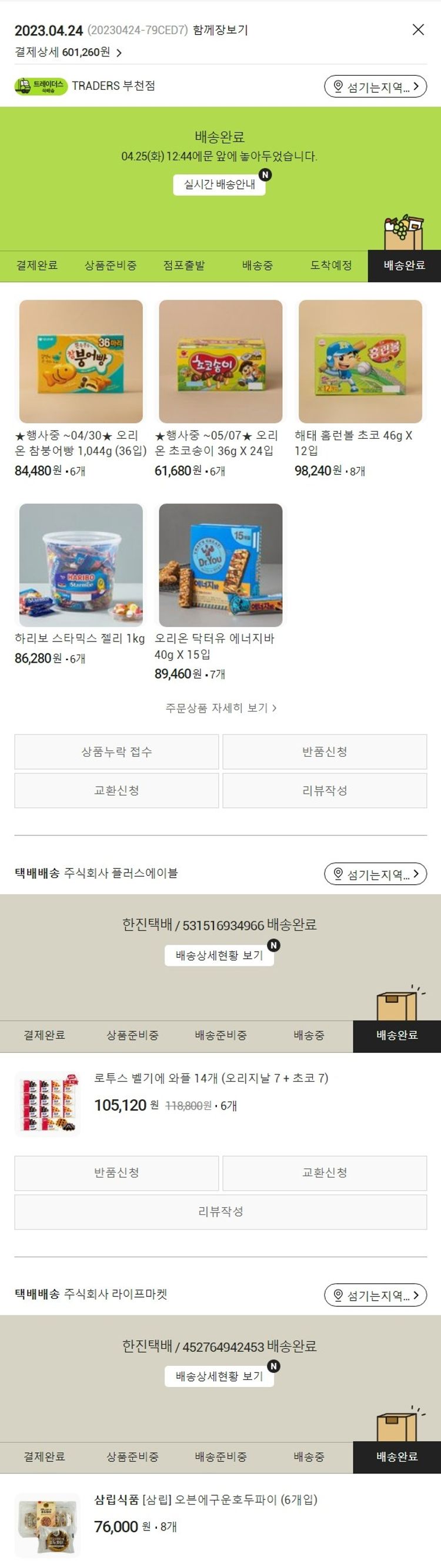The width and height of the screenshot is (441, 1568).
Task: Open 오리온 참붕어빵 product
Action: pos(81,361)
